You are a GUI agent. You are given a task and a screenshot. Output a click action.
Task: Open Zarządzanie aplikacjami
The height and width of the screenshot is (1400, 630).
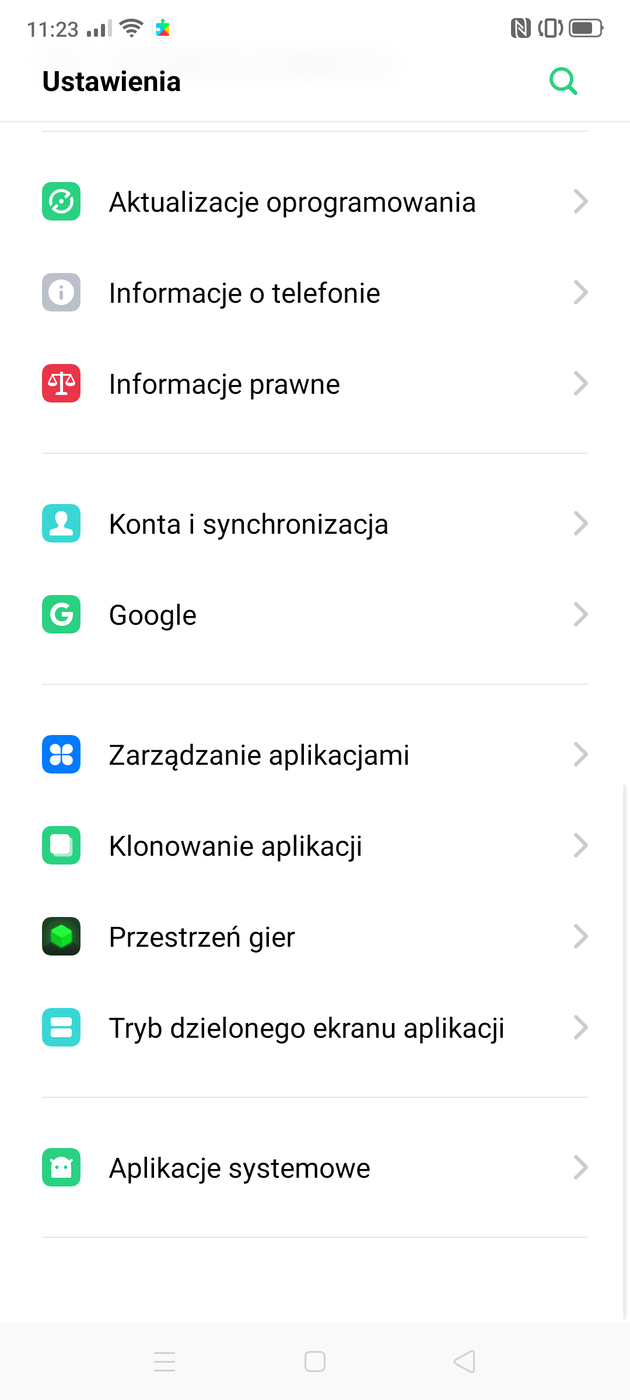click(x=259, y=755)
